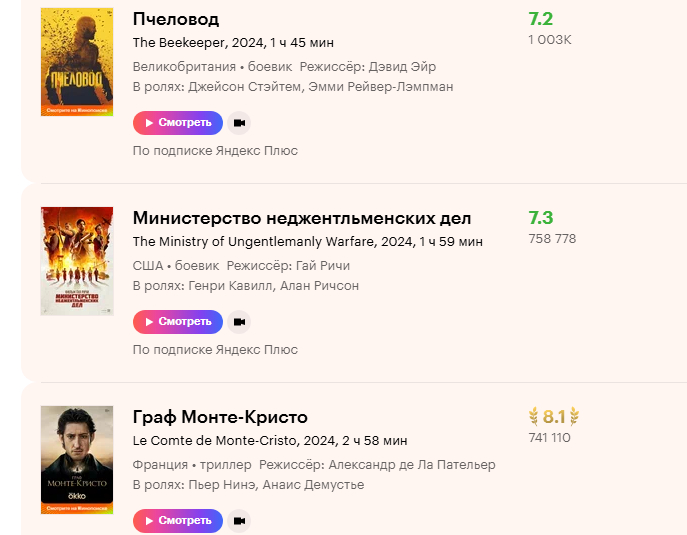The height and width of the screenshot is (535, 687).
Task: Tap Смотреть for Граф Монте-Кристо
Action: 177,521
